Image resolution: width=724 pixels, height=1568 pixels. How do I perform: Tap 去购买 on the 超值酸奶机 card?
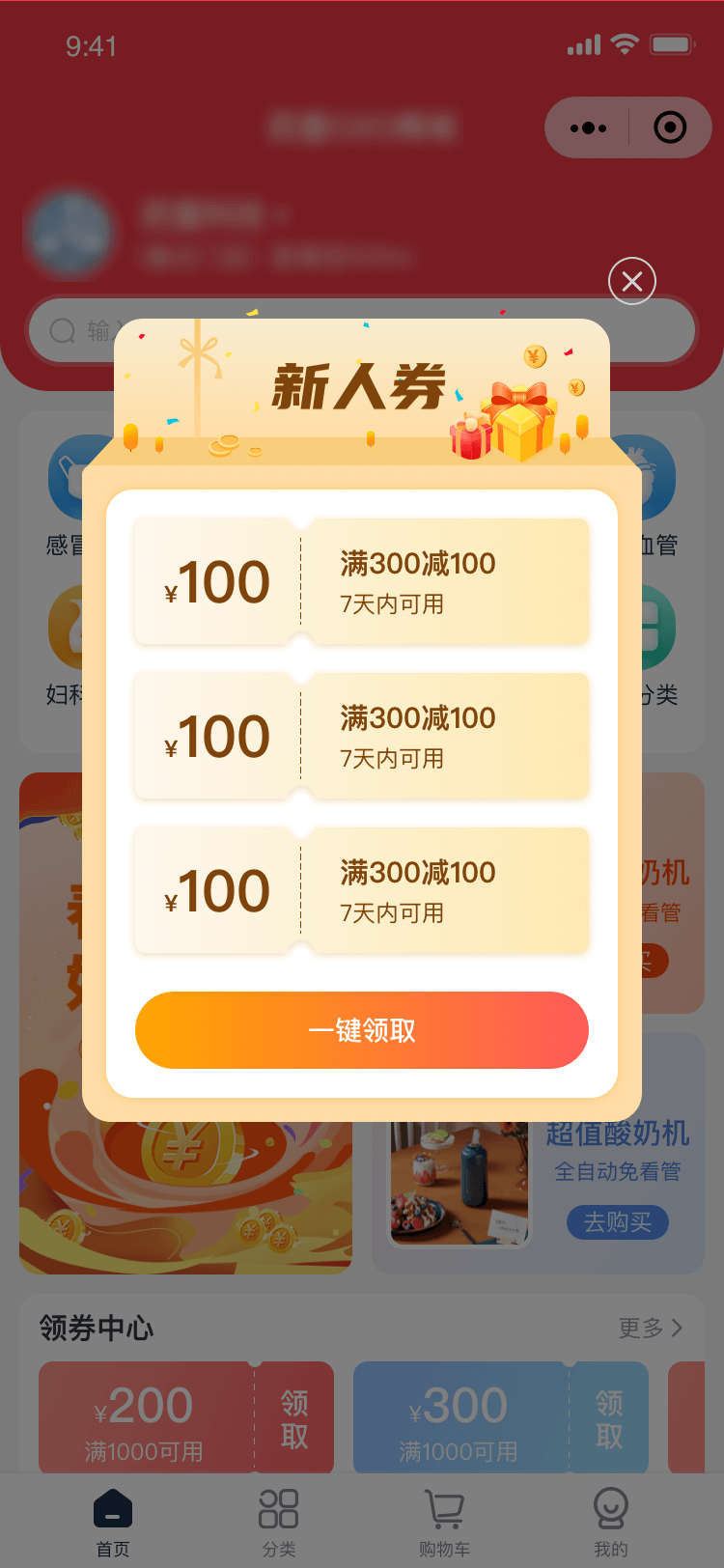click(618, 1222)
